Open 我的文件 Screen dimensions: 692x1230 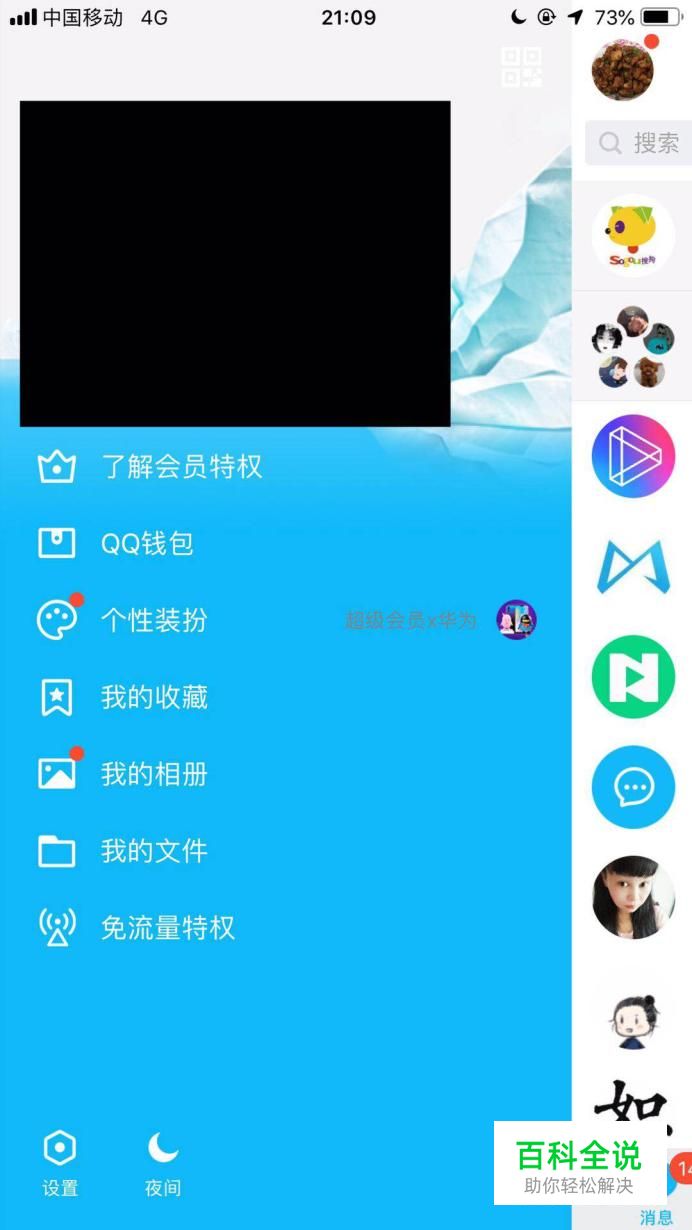(154, 851)
